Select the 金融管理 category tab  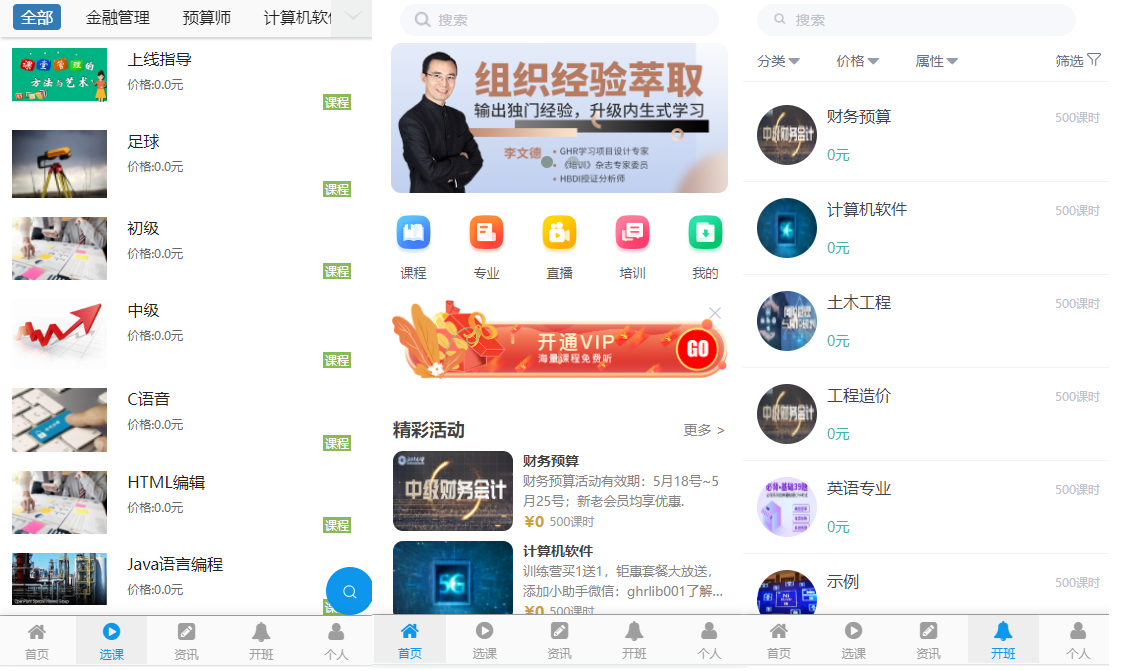pos(118,18)
